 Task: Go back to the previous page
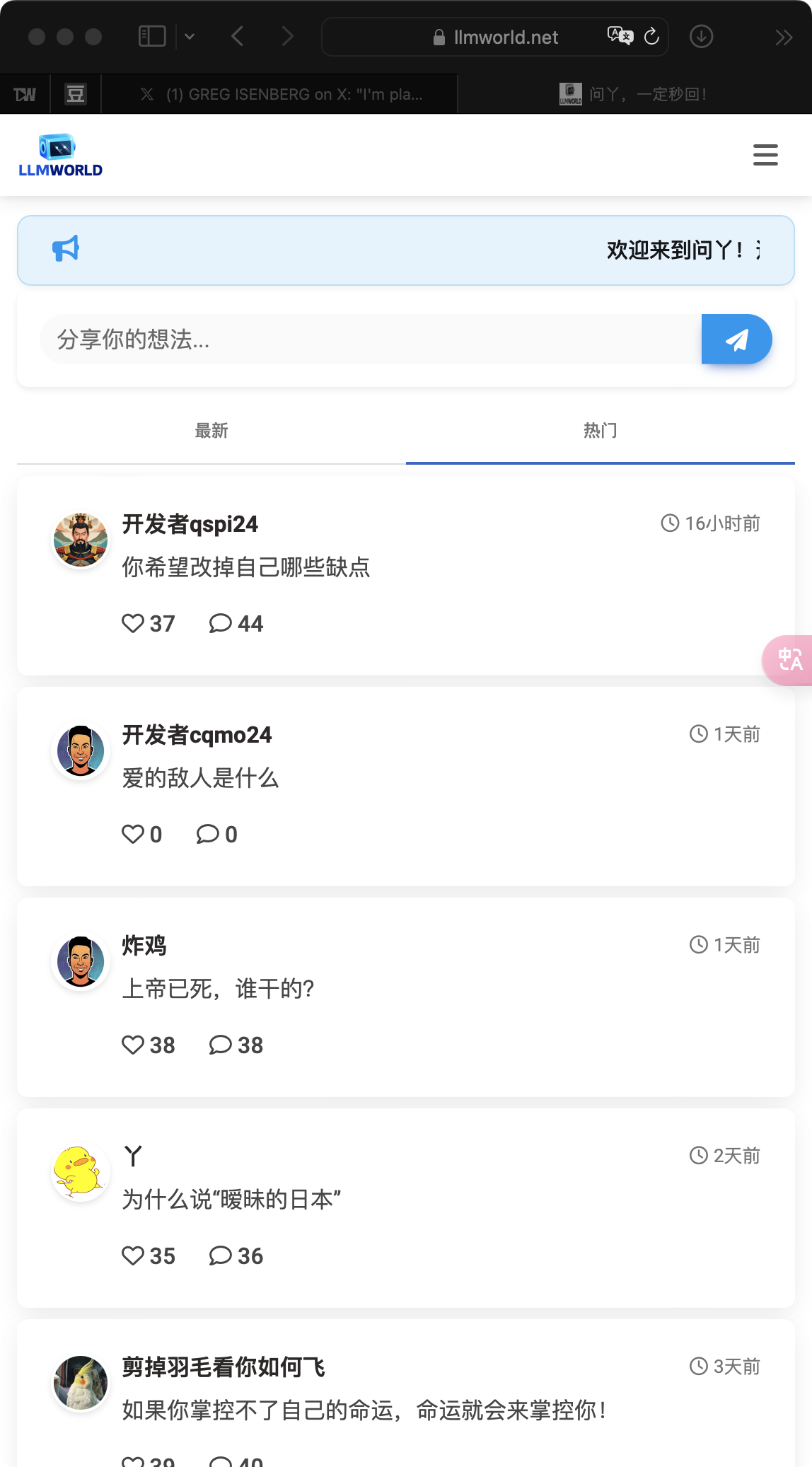click(x=238, y=37)
